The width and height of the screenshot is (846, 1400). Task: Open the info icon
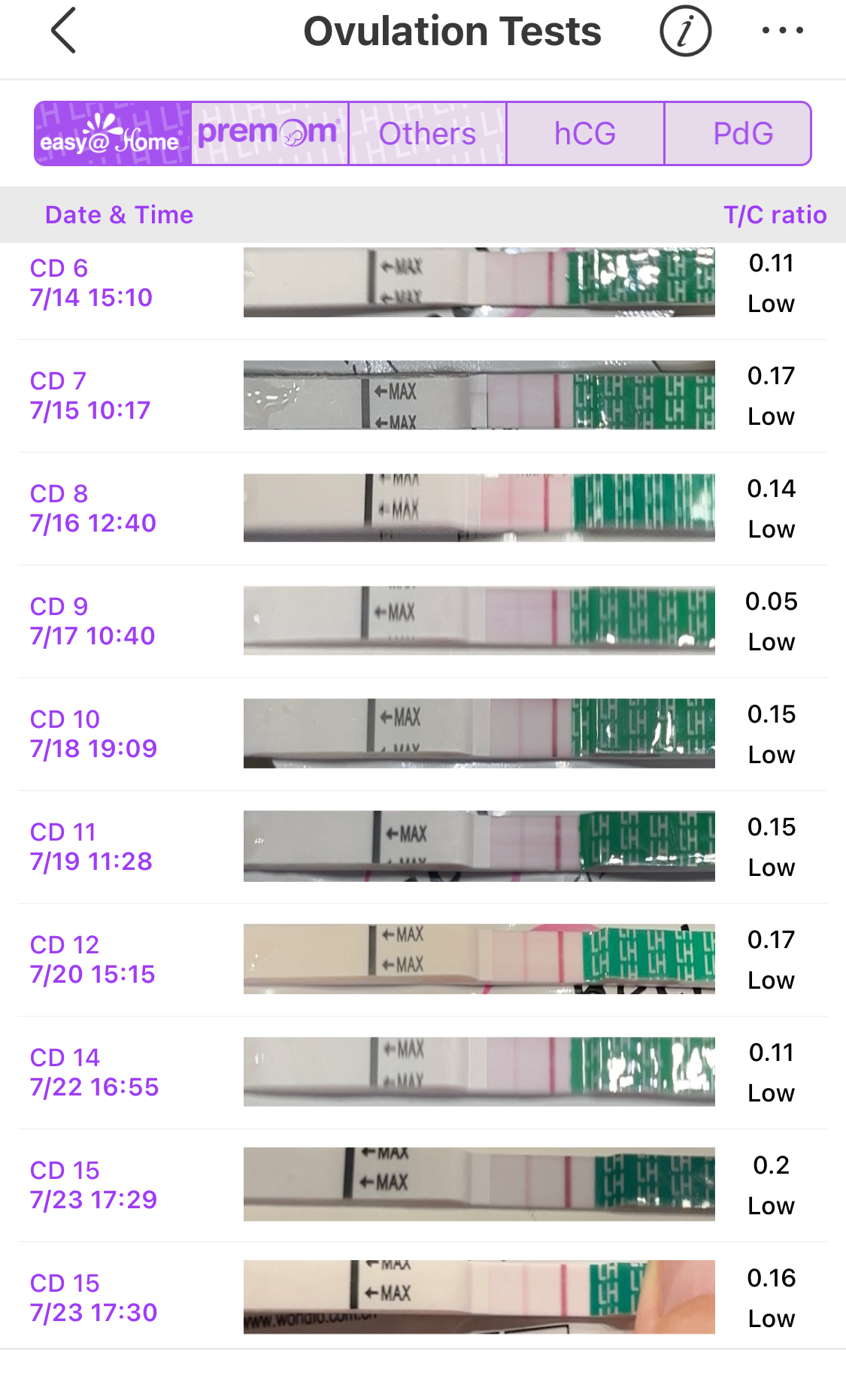[x=685, y=32]
